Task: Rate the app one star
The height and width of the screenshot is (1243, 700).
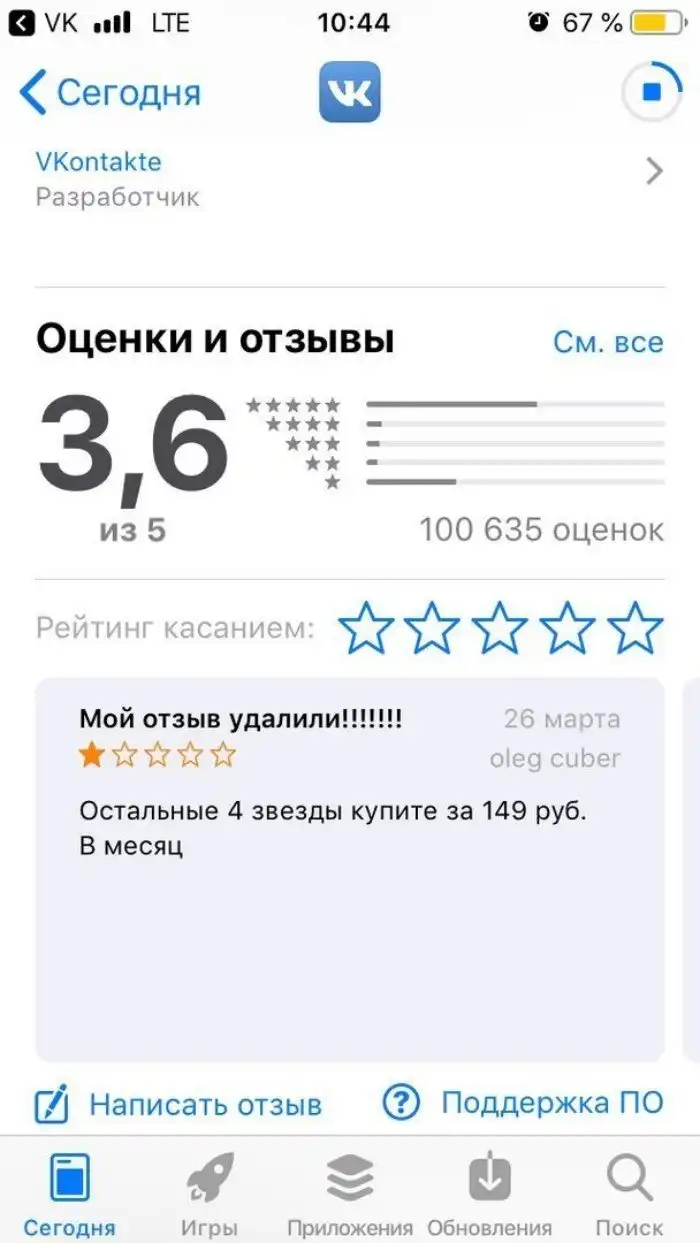Action: pos(367,628)
